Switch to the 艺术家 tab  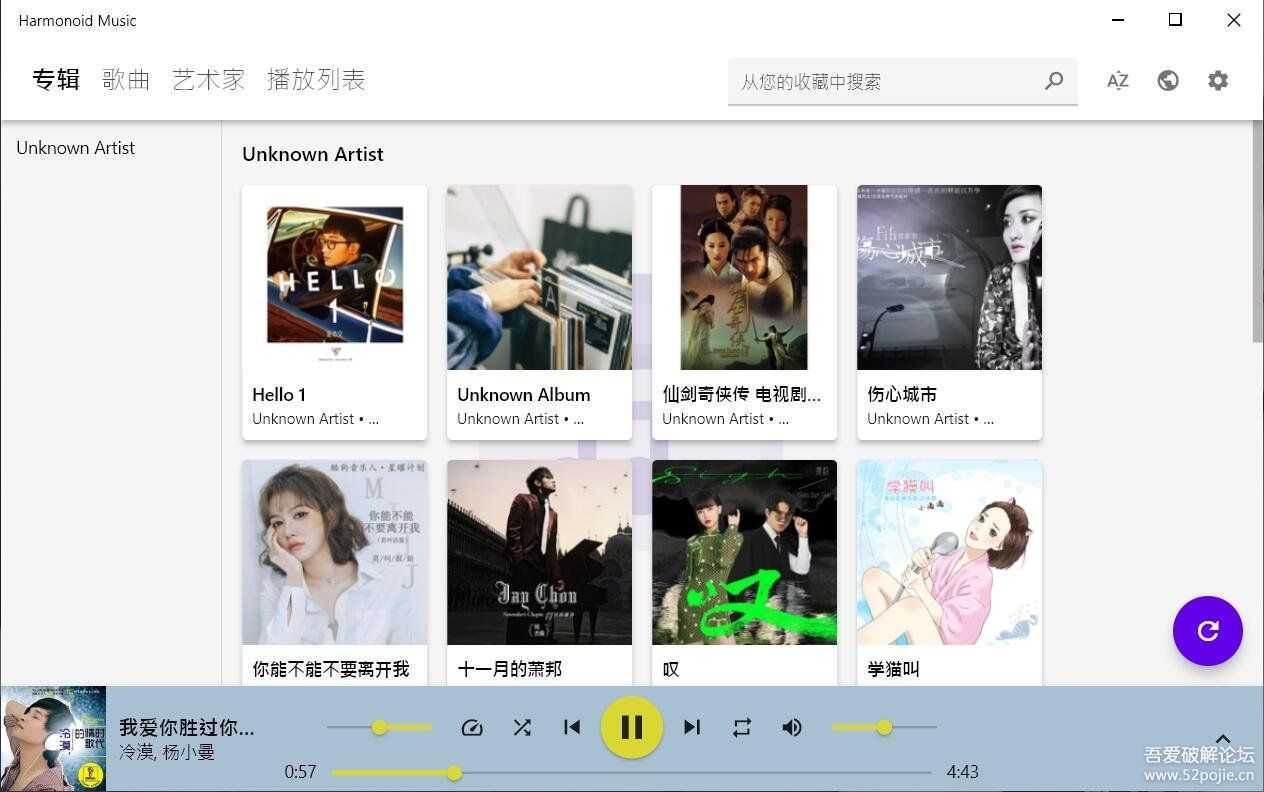click(x=208, y=80)
